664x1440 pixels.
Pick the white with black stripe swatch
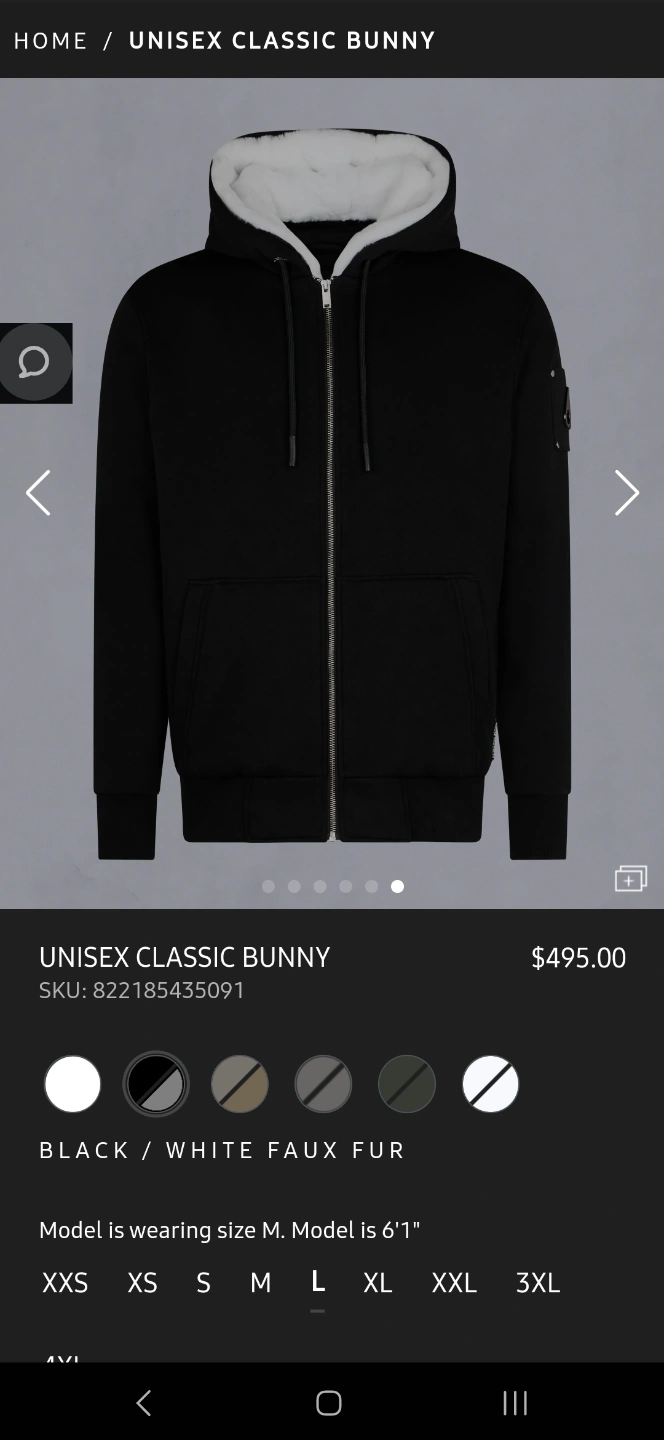[491, 1084]
